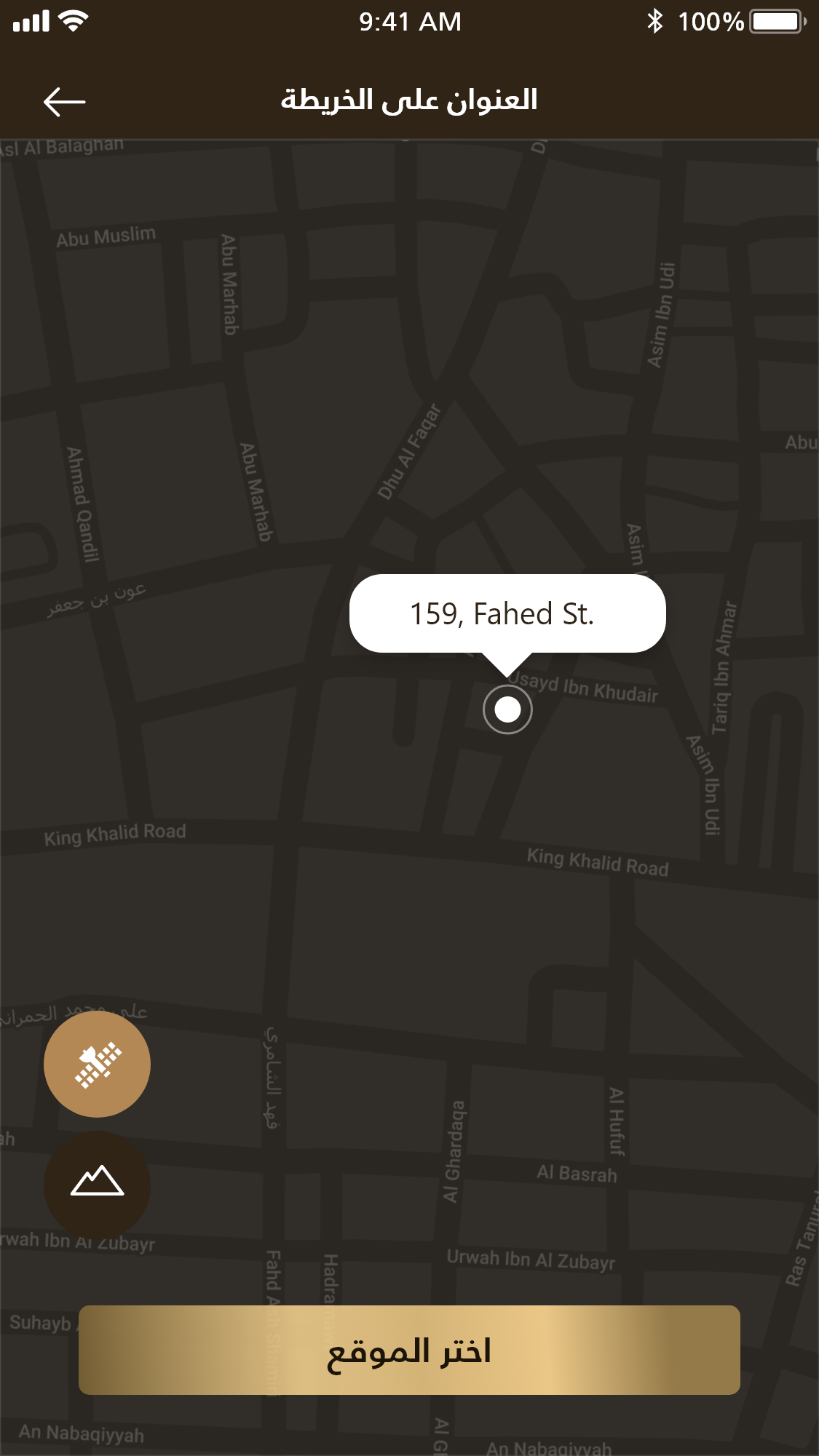Go back using the arrow icon
The height and width of the screenshot is (1456, 819).
(x=64, y=101)
